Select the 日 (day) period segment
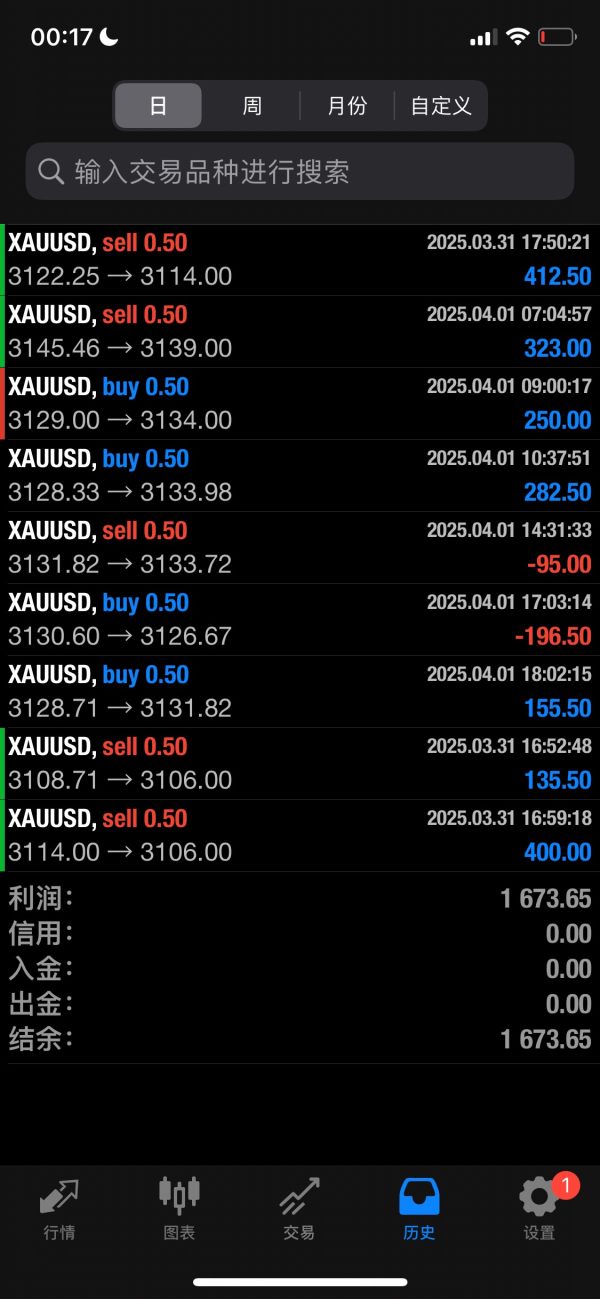The width and height of the screenshot is (600, 1299). coord(158,106)
